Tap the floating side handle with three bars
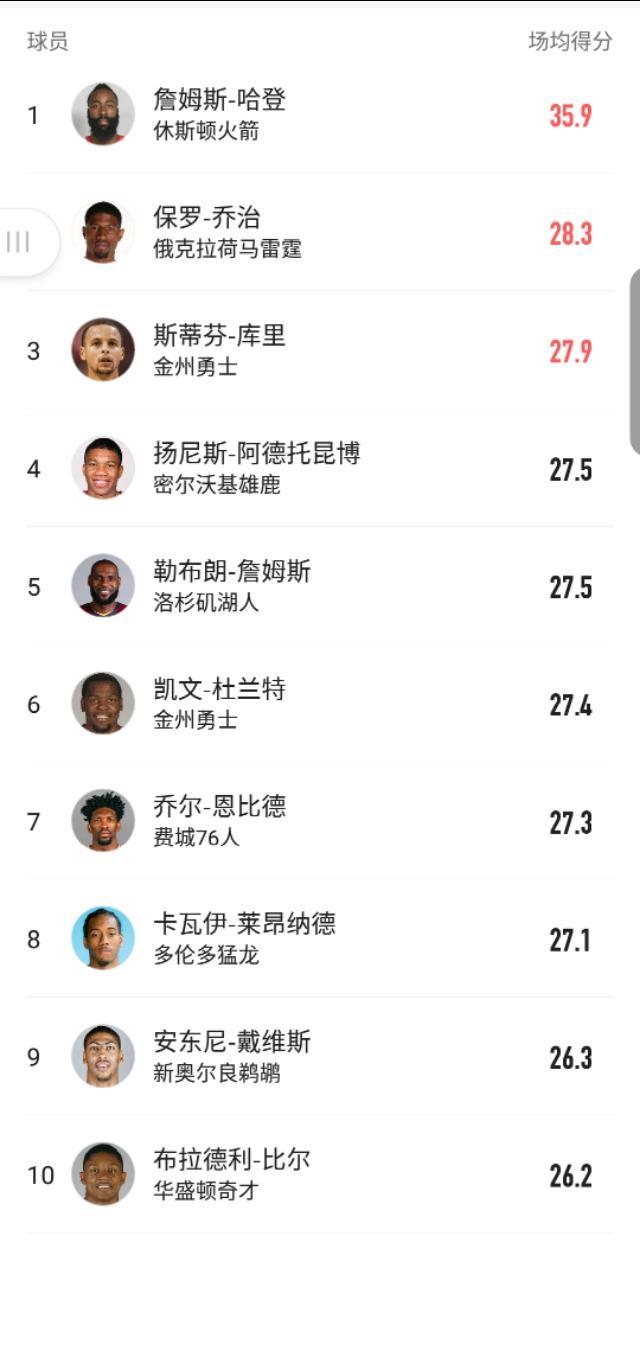 tap(20, 242)
